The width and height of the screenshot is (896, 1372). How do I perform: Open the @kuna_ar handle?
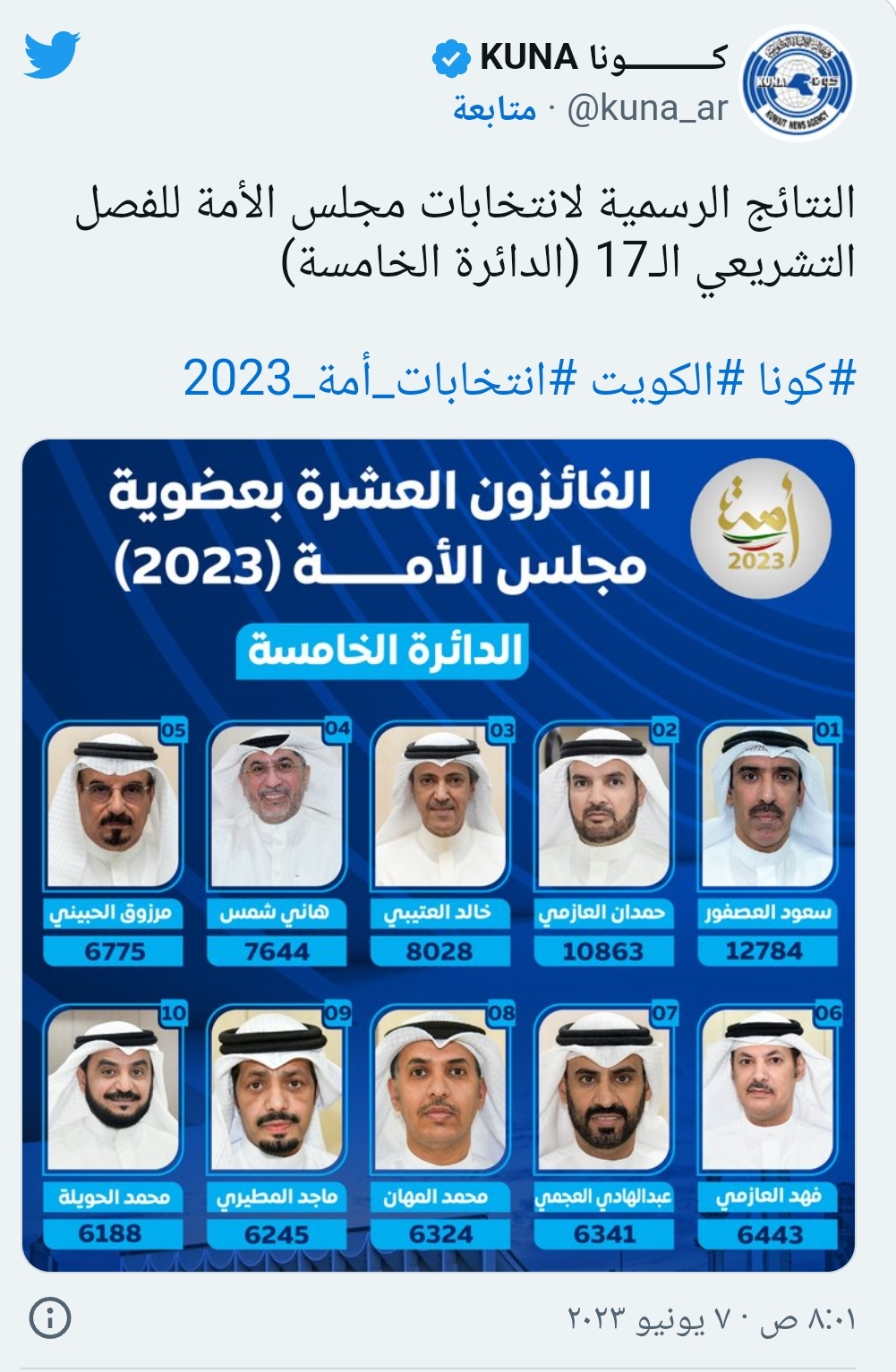click(648, 109)
